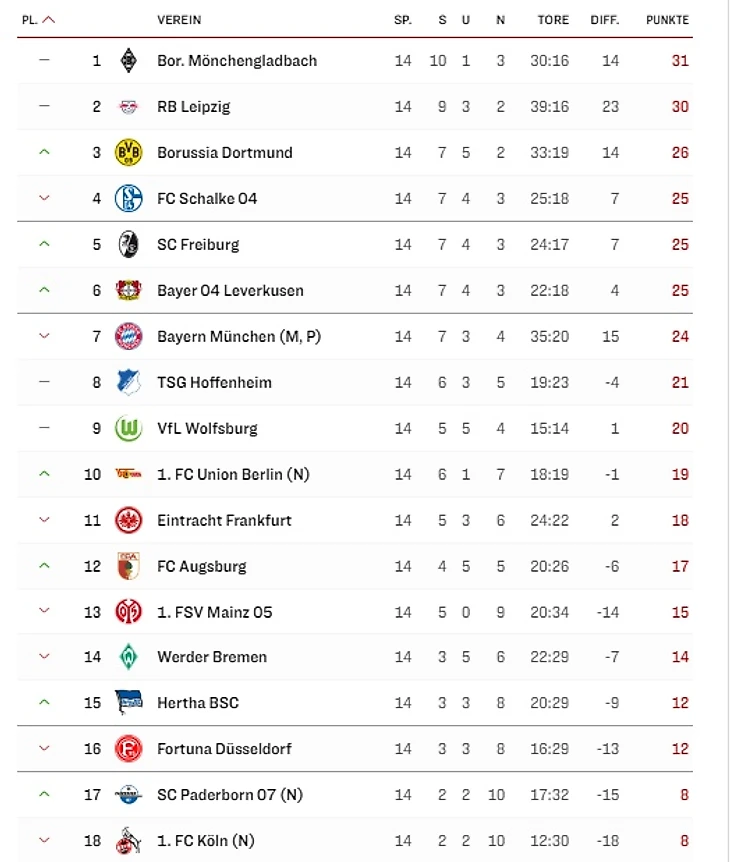The height and width of the screenshot is (862, 730).
Task: View the Fortuna Düsseldorf entry
Action: point(224,749)
